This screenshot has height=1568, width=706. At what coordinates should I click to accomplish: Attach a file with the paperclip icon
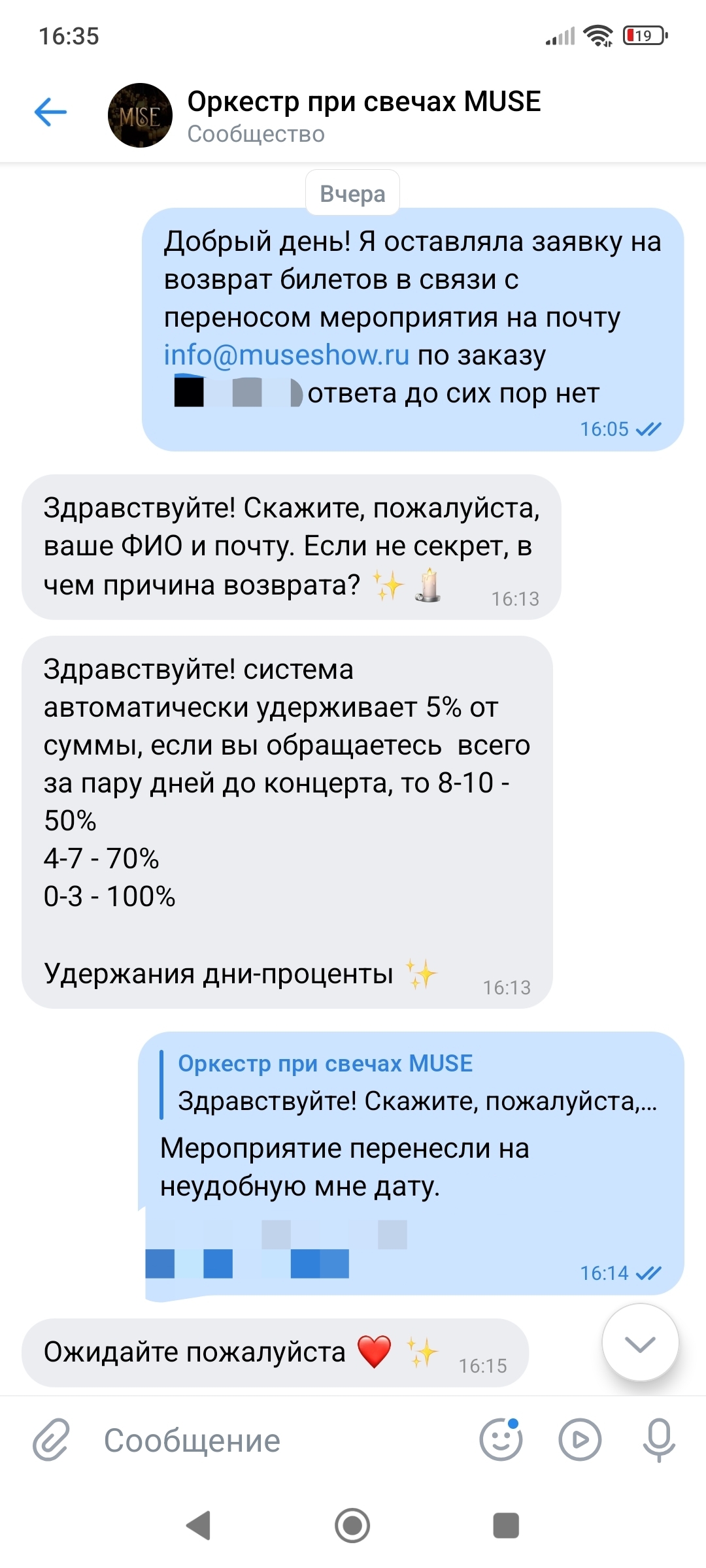(x=51, y=1439)
